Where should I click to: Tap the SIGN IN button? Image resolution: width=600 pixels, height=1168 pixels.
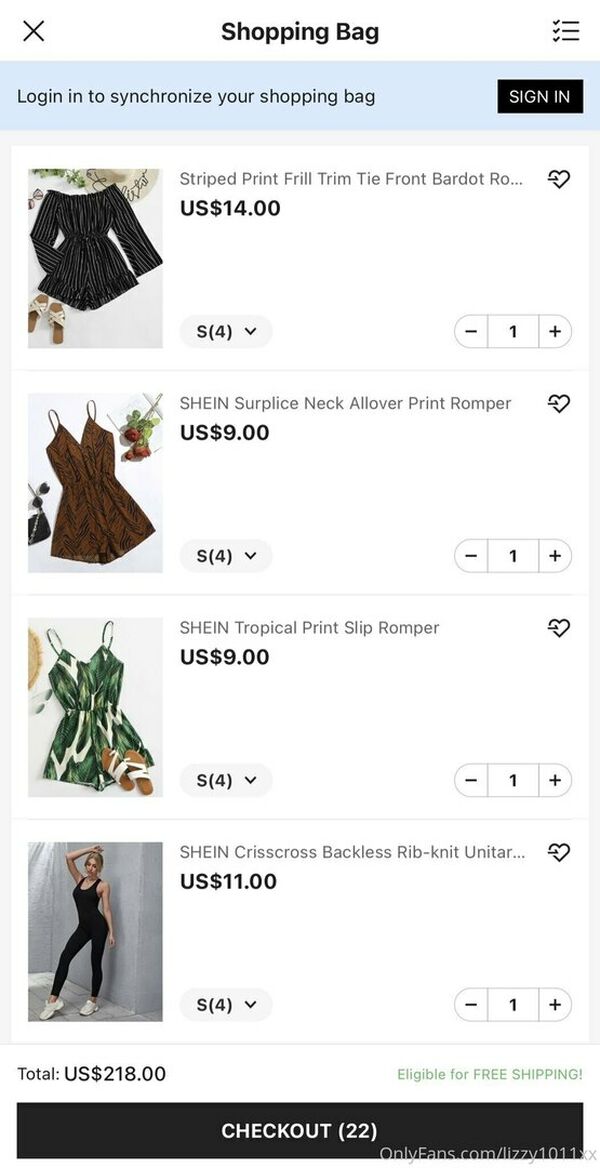[x=540, y=96]
